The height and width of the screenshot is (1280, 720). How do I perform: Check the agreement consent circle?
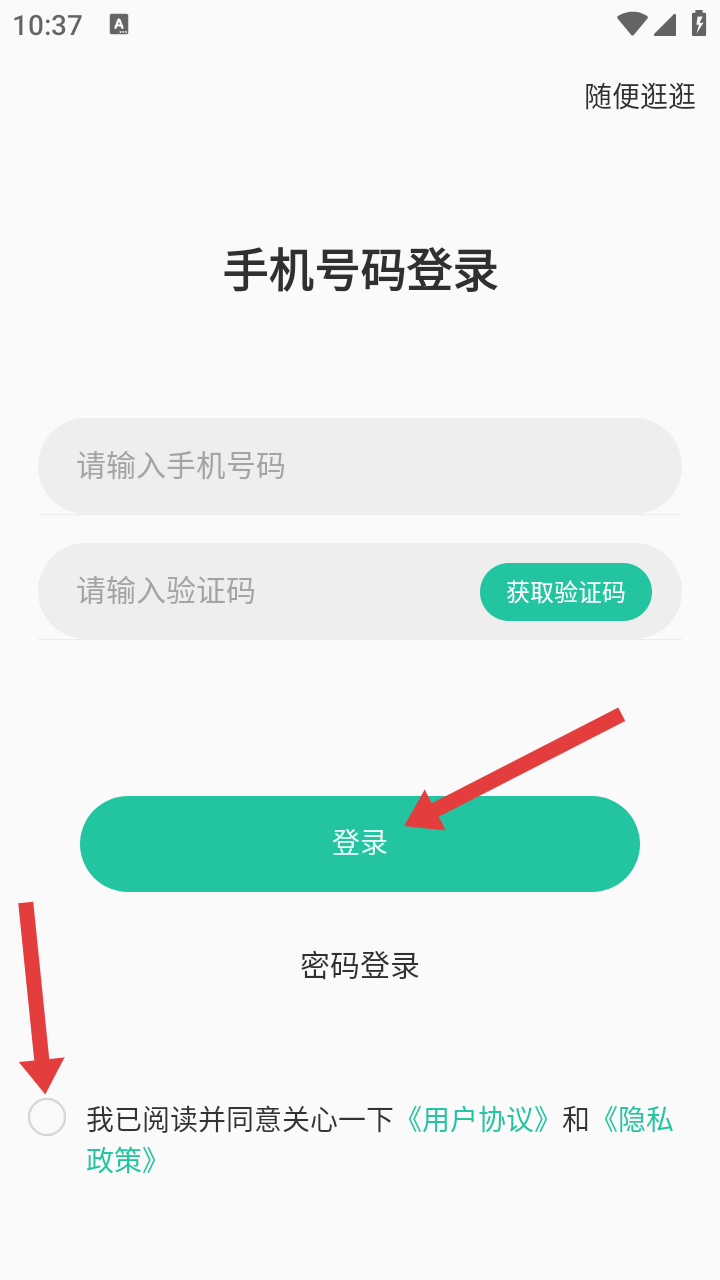47,1117
